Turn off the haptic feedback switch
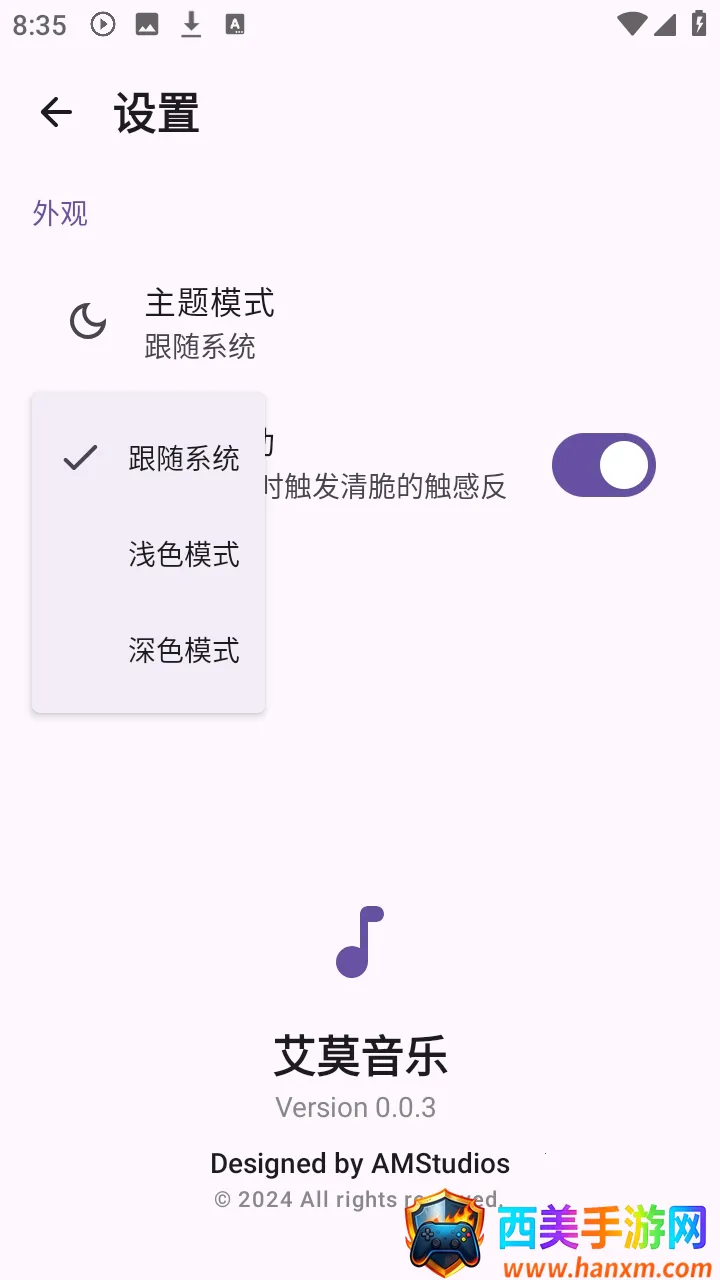The image size is (720, 1280). [603, 465]
